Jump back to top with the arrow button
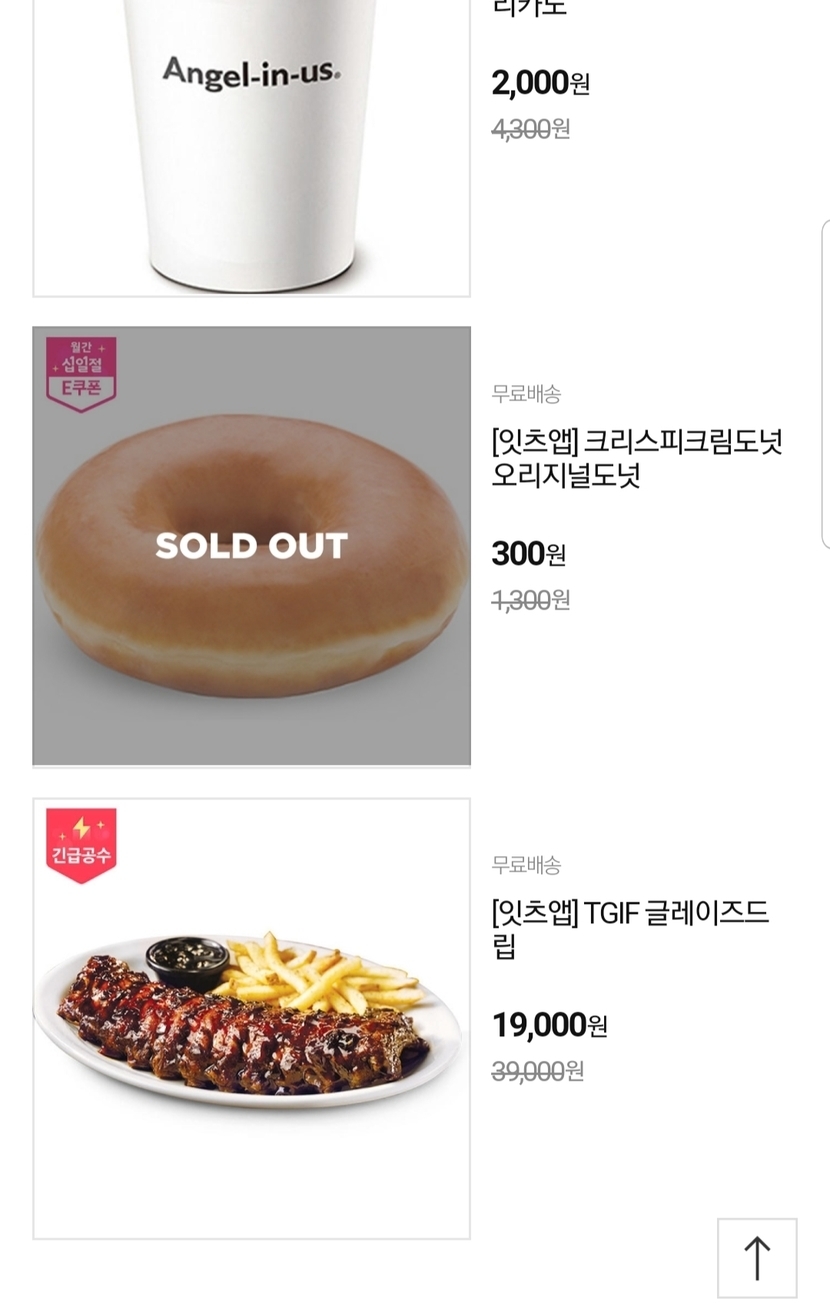The height and width of the screenshot is (1303, 830). coord(757,1258)
